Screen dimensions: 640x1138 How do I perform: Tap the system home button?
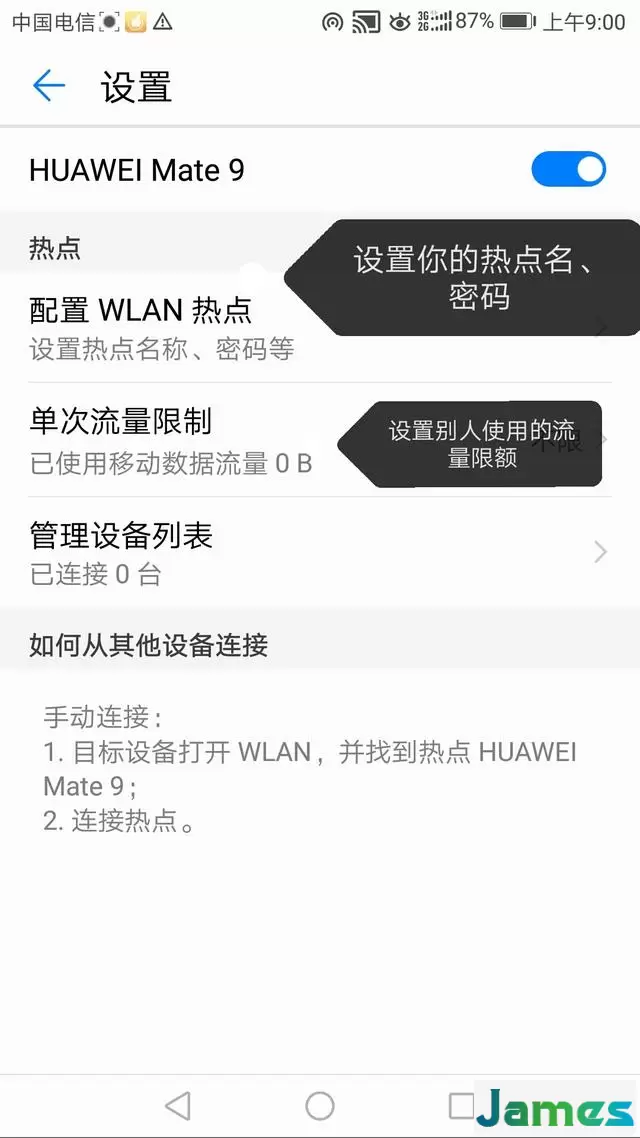[x=319, y=1106]
